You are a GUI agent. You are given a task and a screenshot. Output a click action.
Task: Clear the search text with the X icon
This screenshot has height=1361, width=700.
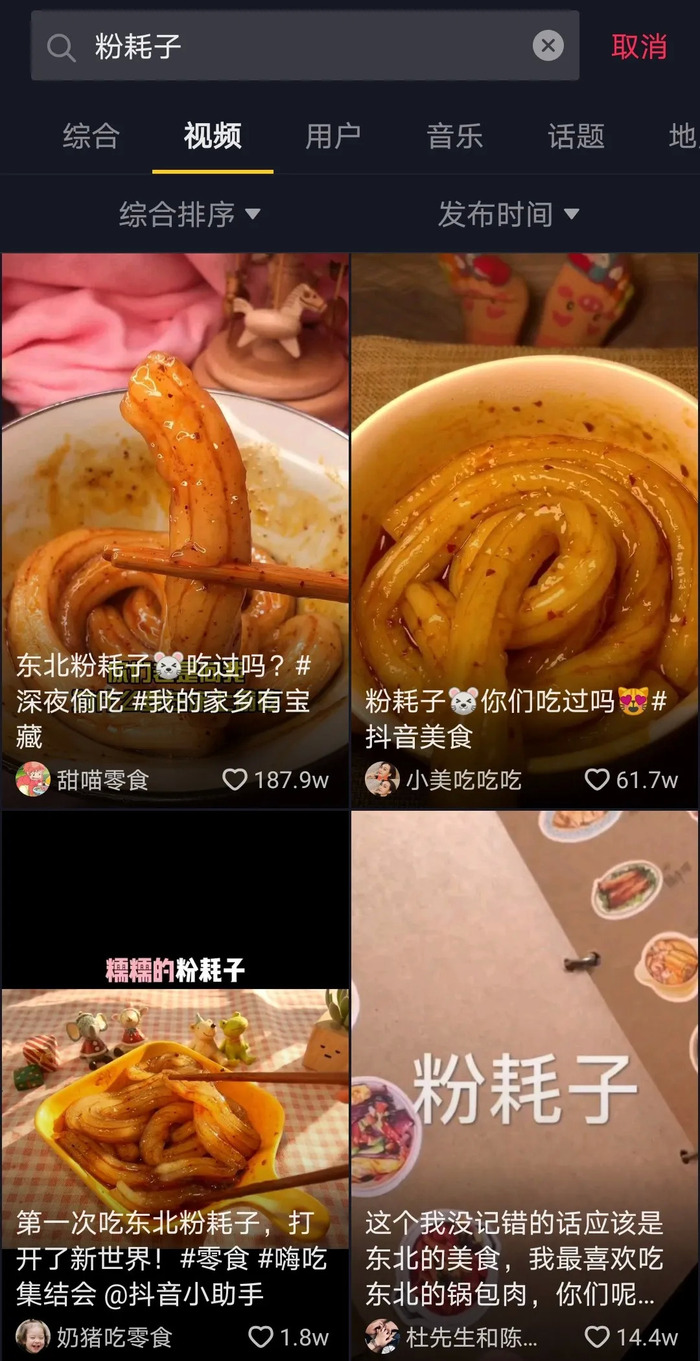tap(548, 46)
